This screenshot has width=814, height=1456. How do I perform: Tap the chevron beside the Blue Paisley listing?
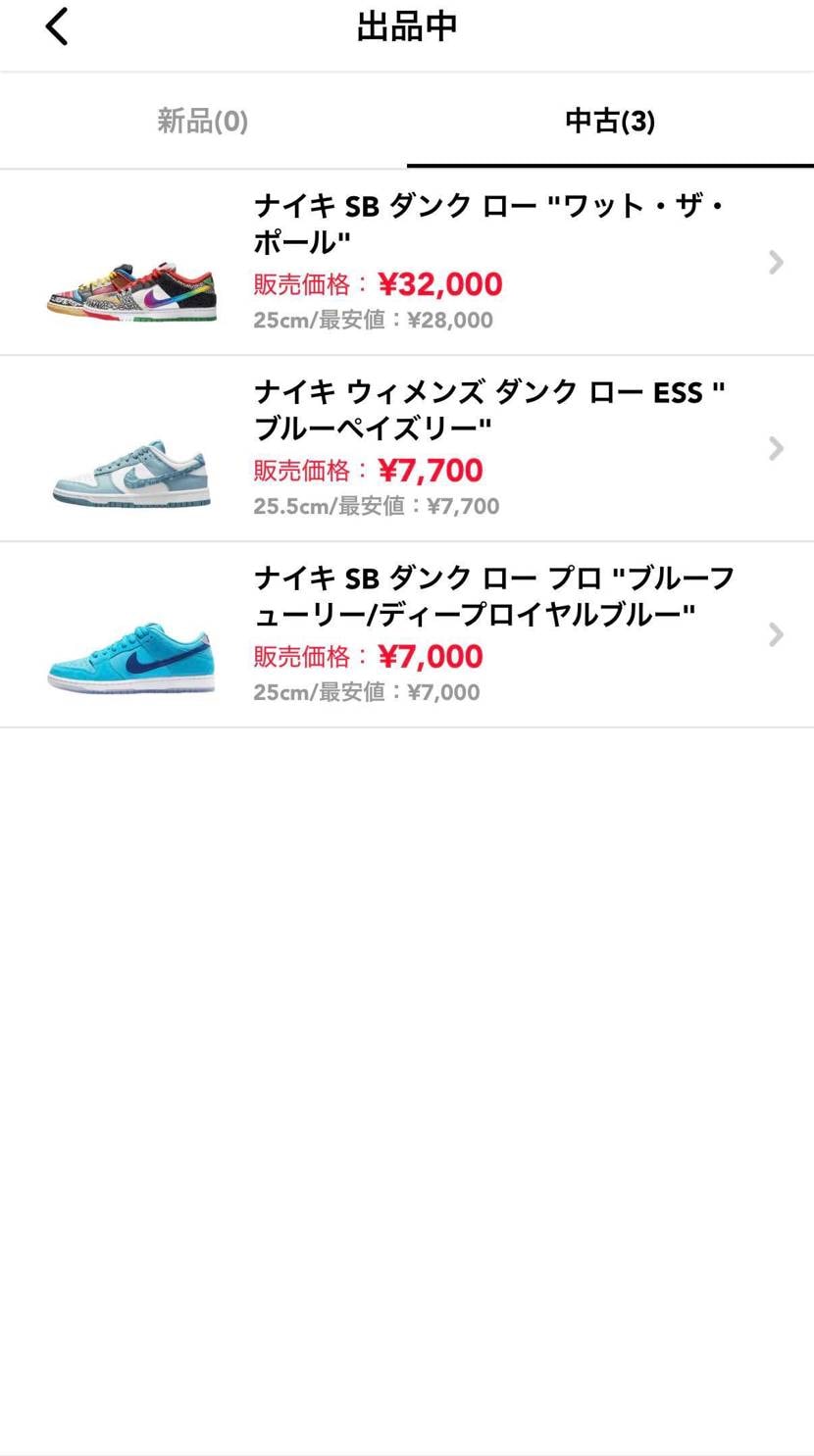point(776,448)
